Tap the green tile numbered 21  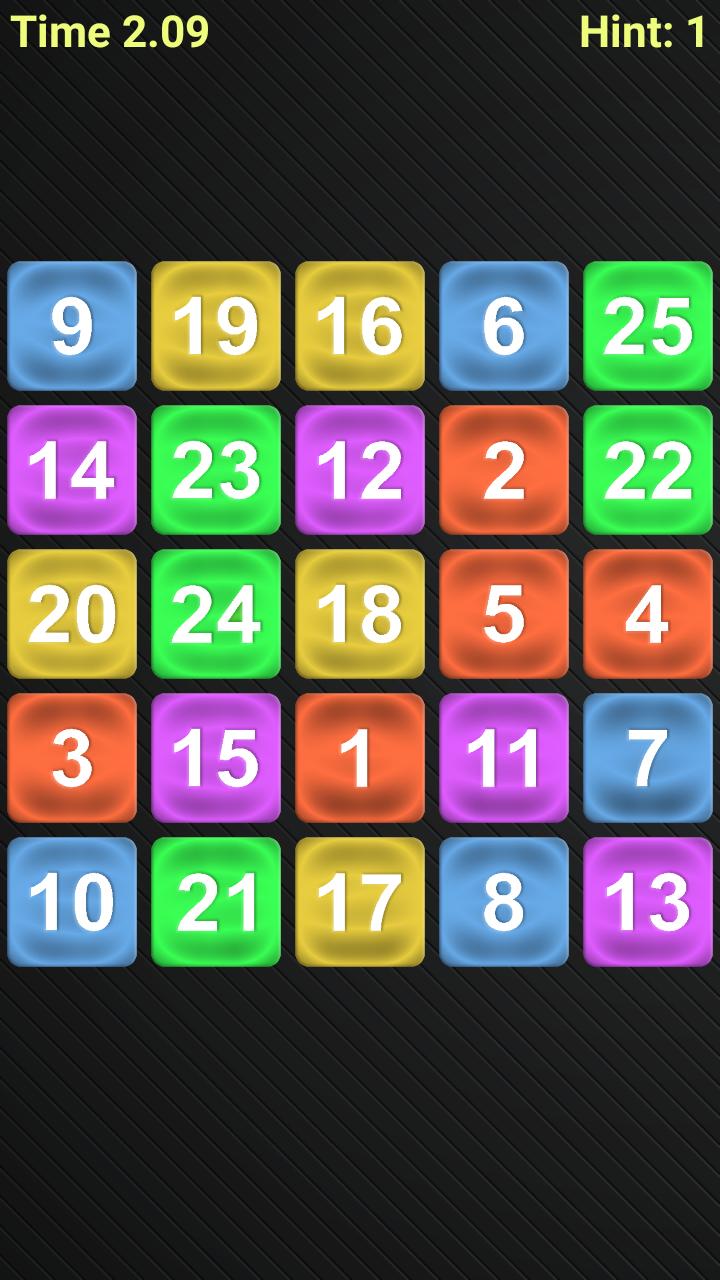(216, 902)
